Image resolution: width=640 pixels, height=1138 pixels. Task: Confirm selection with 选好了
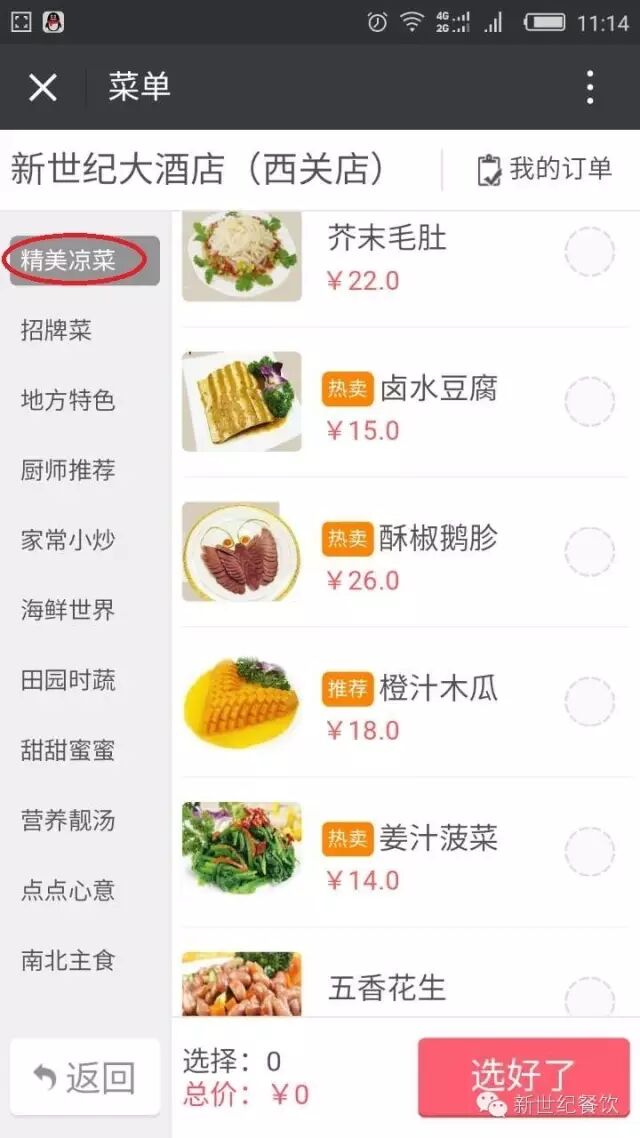(x=523, y=1076)
